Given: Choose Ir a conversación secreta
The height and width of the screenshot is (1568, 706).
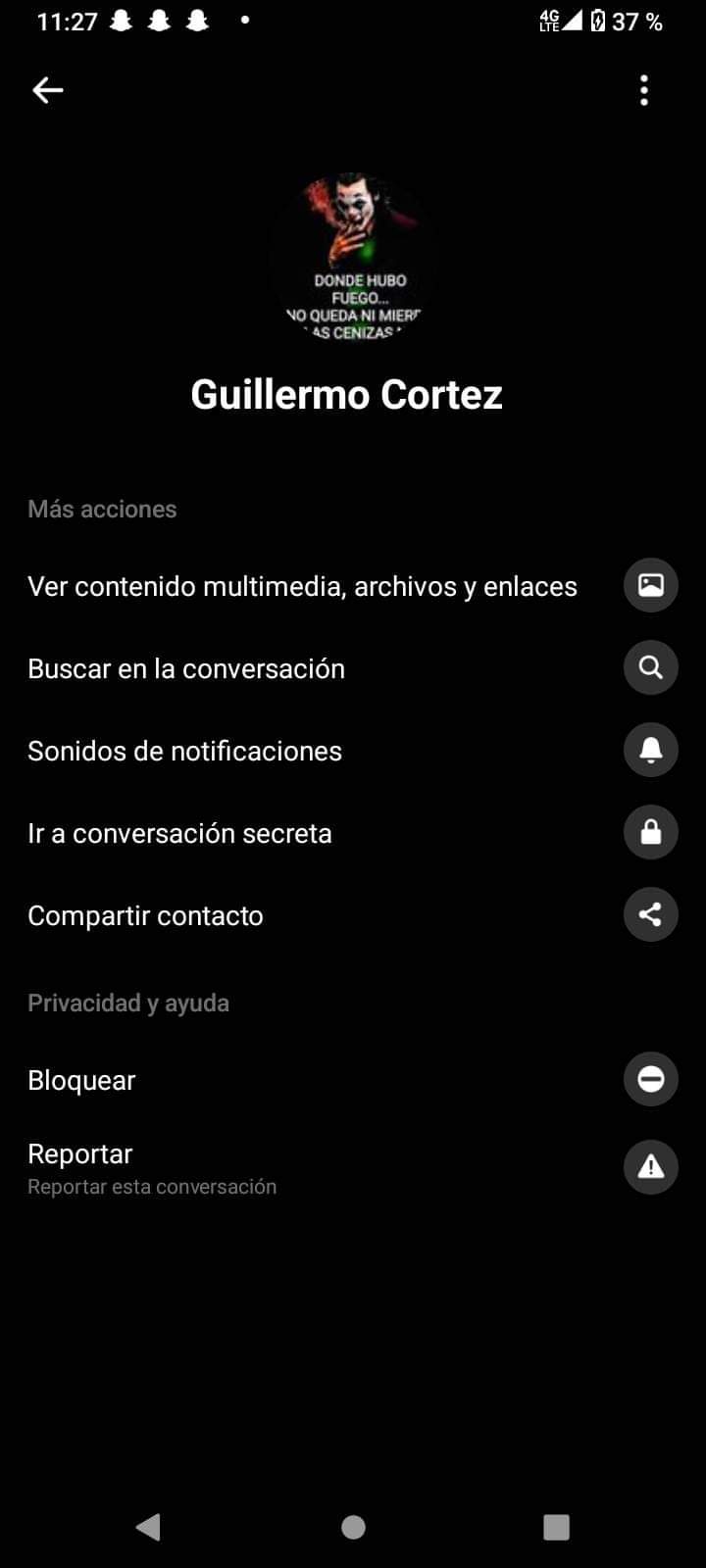Looking at the screenshot, I should coord(180,833).
